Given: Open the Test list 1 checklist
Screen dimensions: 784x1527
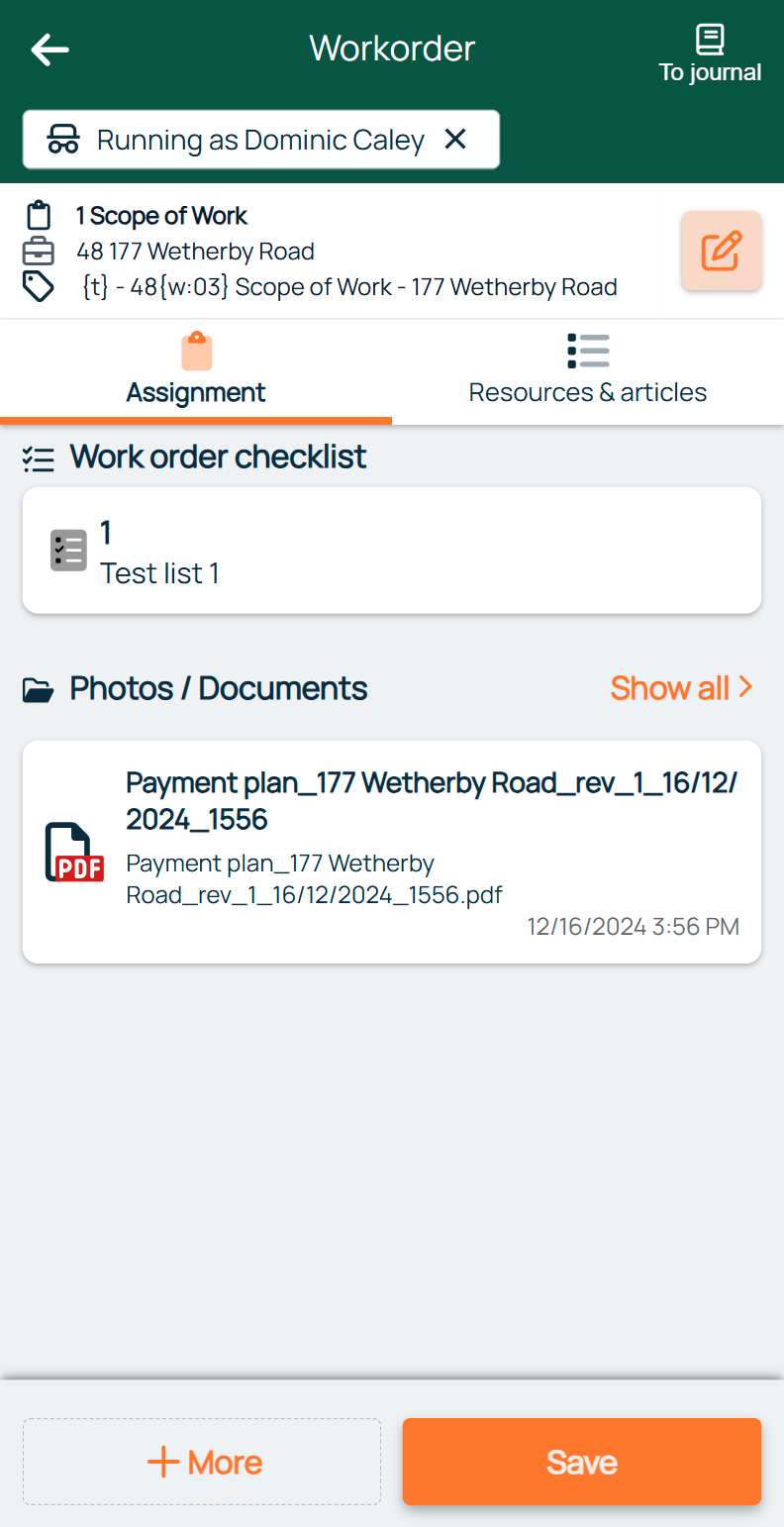Looking at the screenshot, I should click(x=392, y=551).
